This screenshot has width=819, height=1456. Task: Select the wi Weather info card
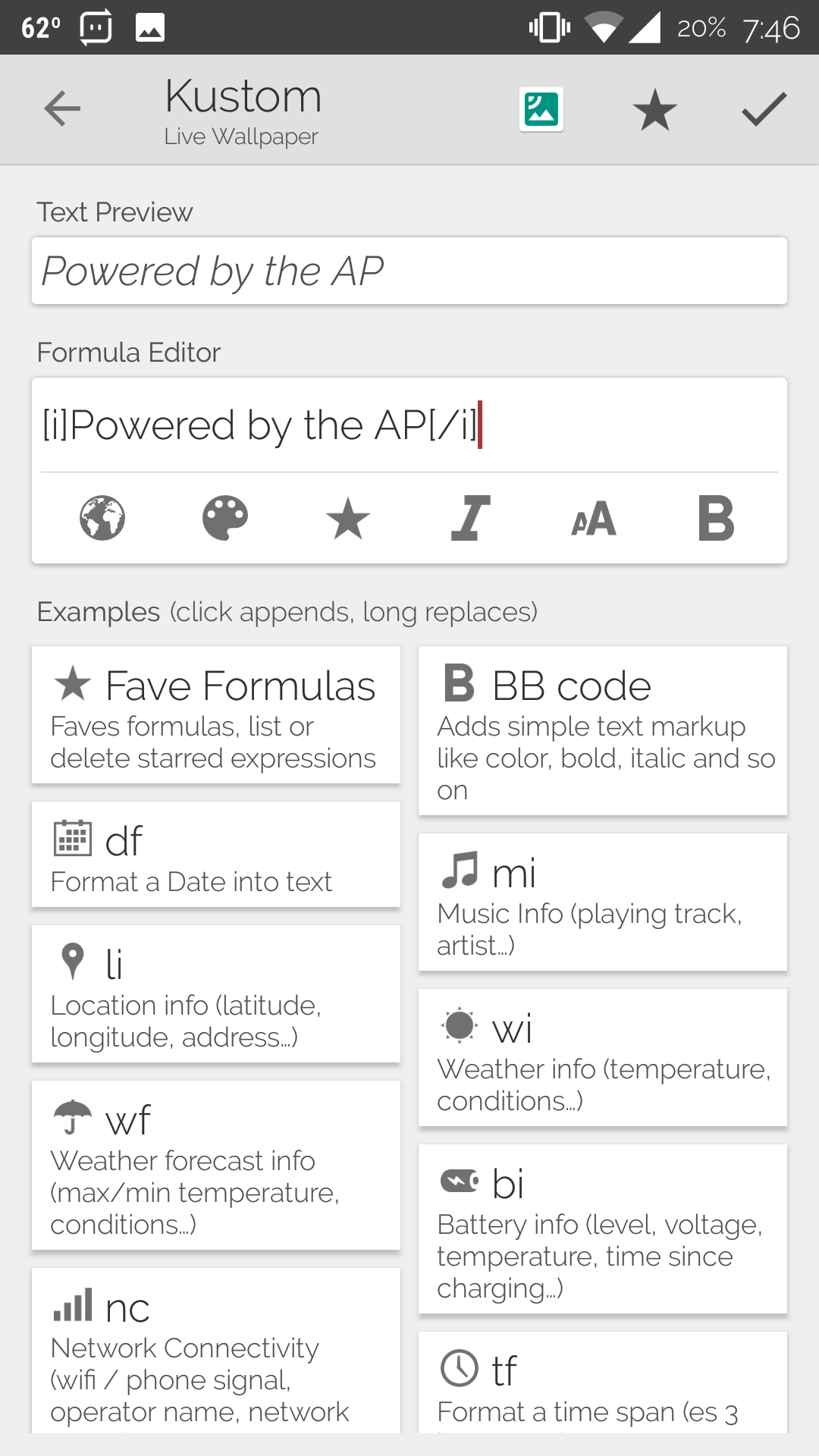(603, 1057)
